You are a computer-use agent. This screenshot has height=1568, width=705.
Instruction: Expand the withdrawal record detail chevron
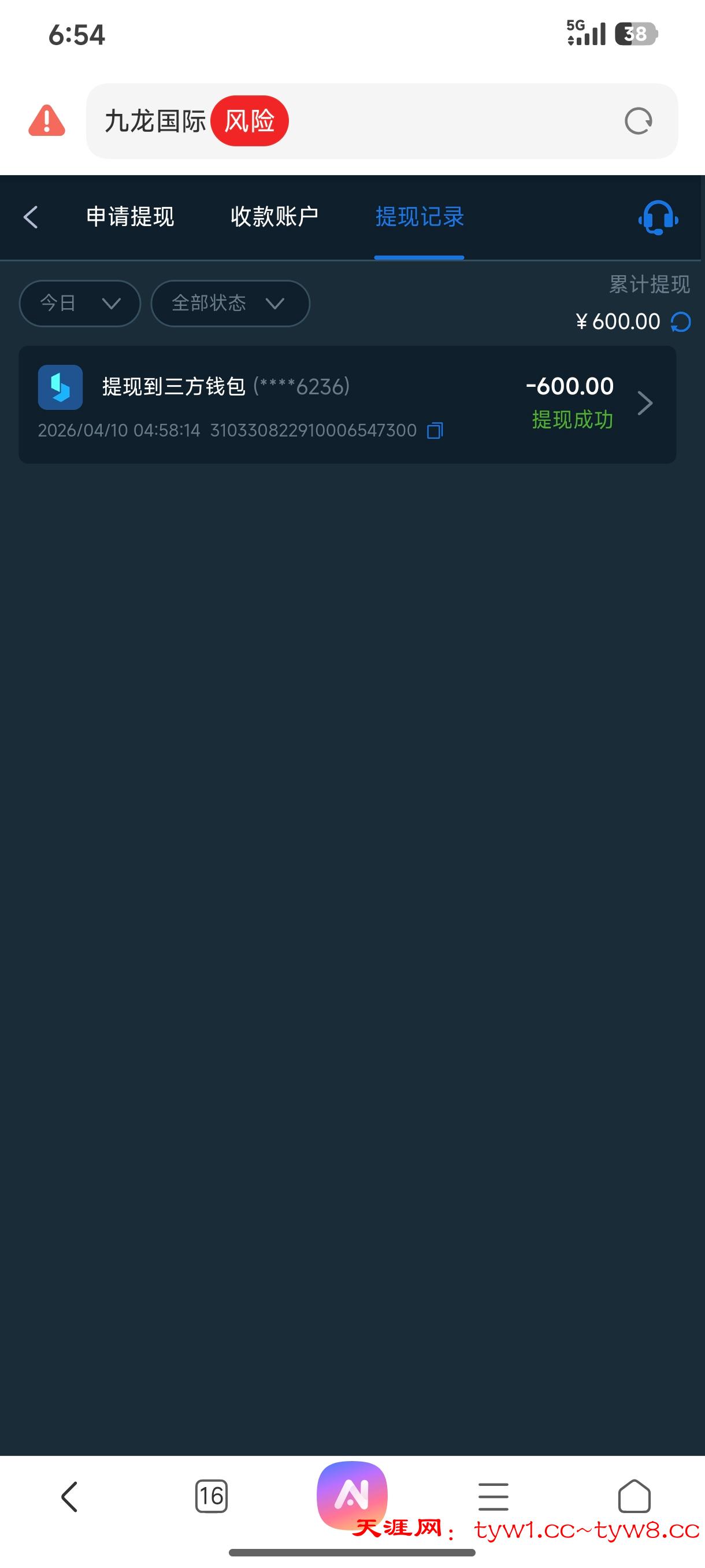(645, 402)
